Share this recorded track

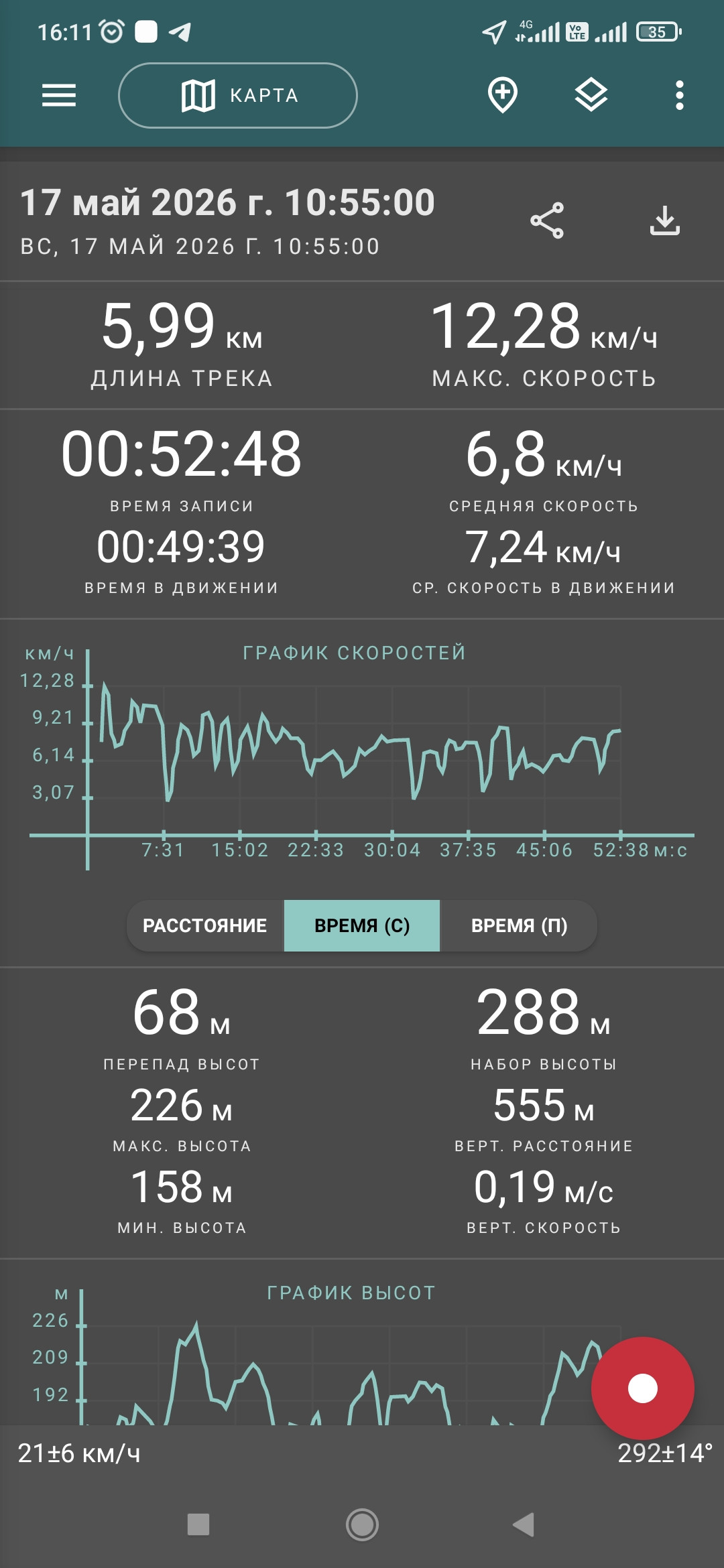click(x=547, y=220)
